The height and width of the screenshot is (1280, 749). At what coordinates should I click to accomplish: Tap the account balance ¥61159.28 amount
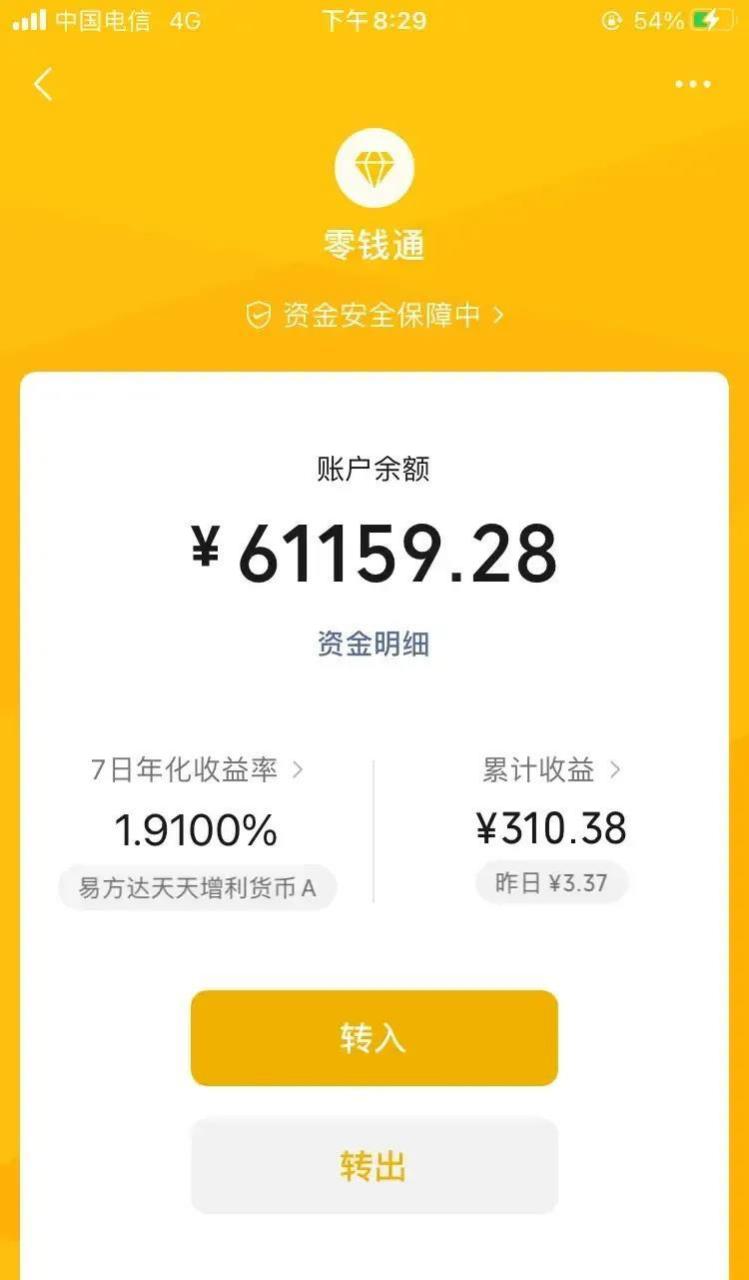pos(374,554)
